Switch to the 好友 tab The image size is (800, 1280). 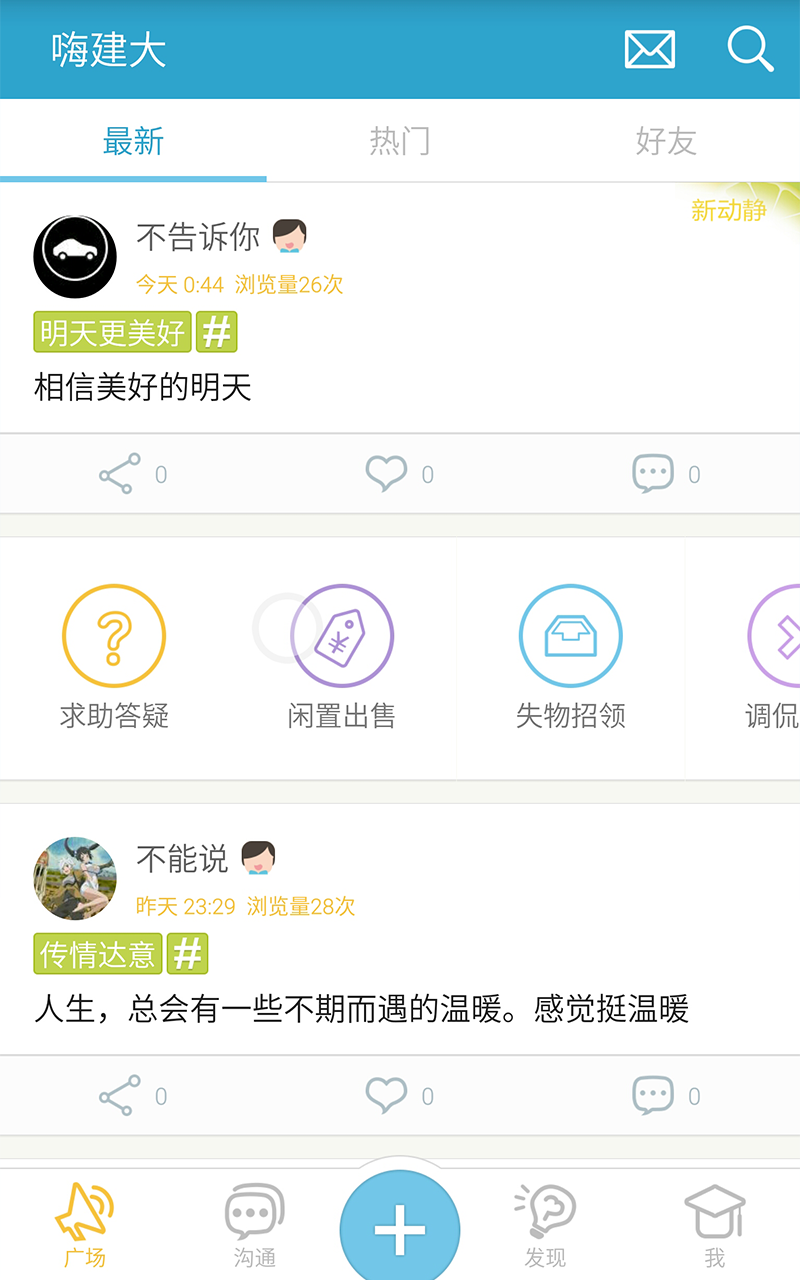click(666, 141)
